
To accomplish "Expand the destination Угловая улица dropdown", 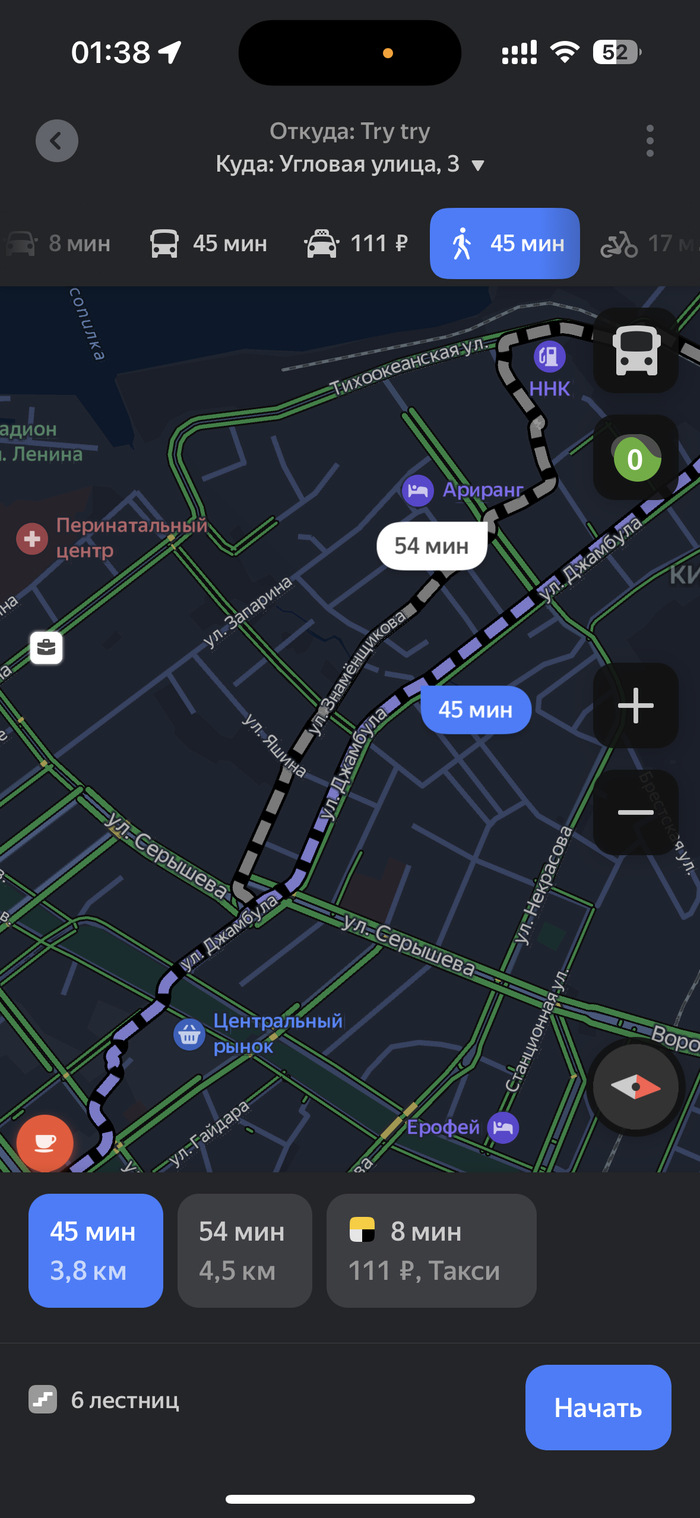I will [x=478, y=165].
